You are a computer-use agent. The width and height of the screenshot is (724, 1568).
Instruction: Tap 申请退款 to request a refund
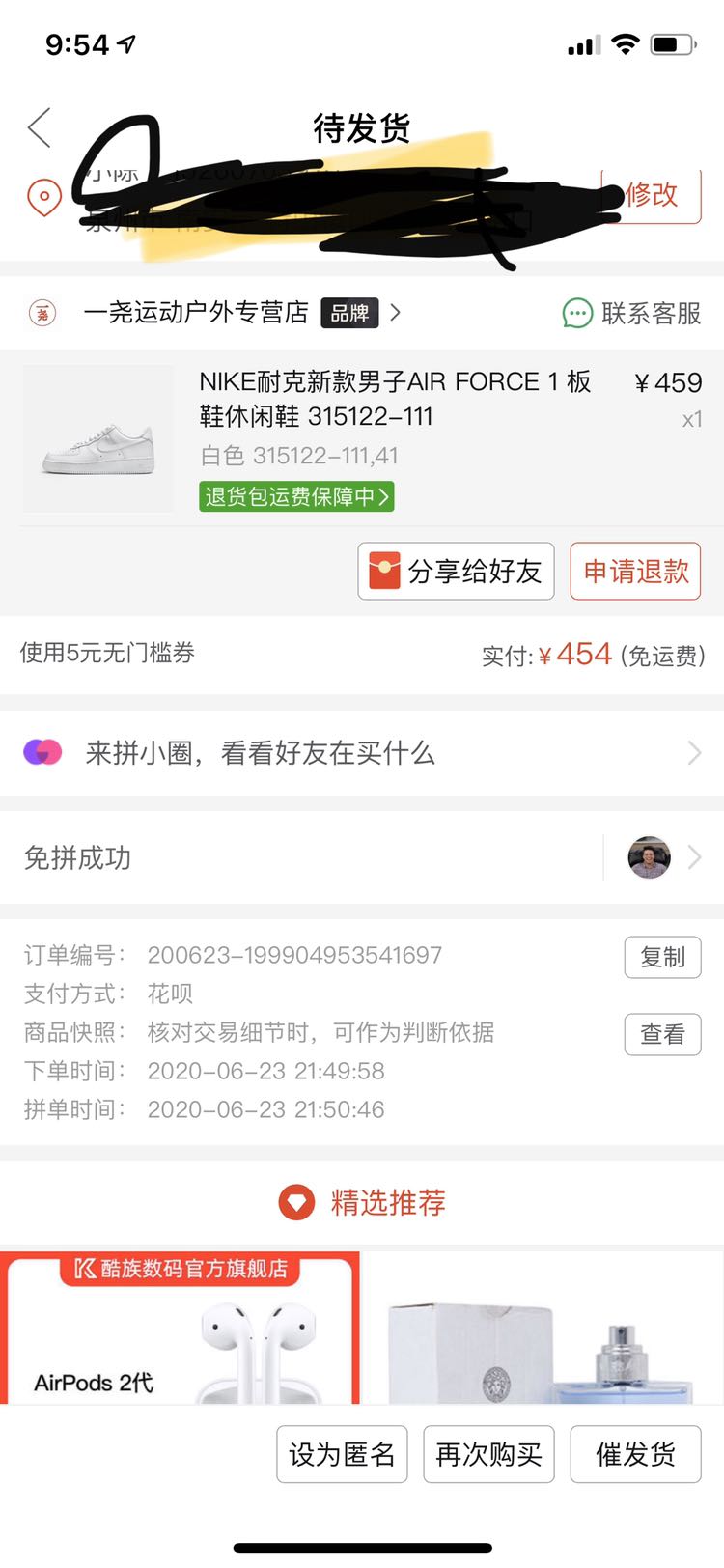(x=634, y=571)
